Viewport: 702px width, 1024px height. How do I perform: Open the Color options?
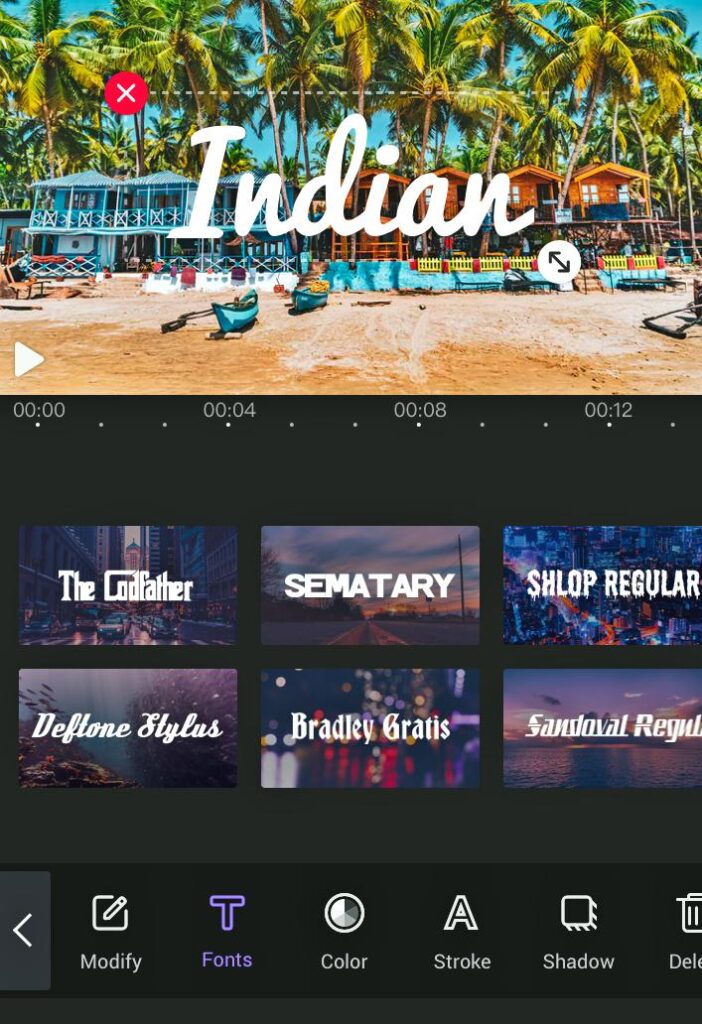(344, 931)
